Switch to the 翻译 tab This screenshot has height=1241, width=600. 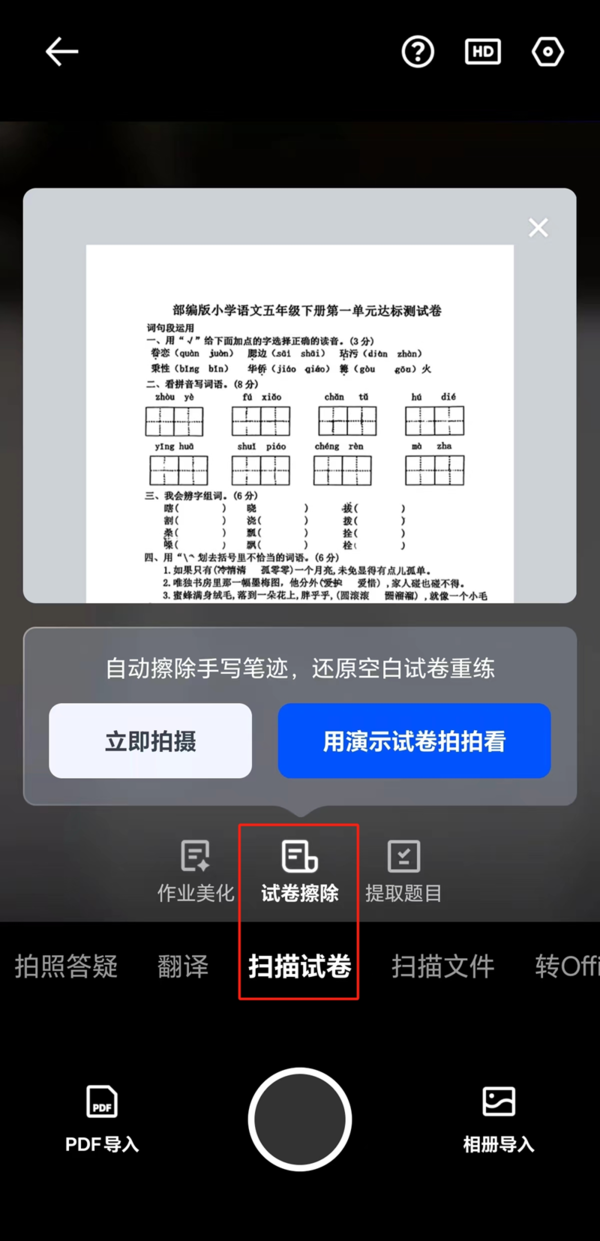pyautogui.click(x=183, y=966)
